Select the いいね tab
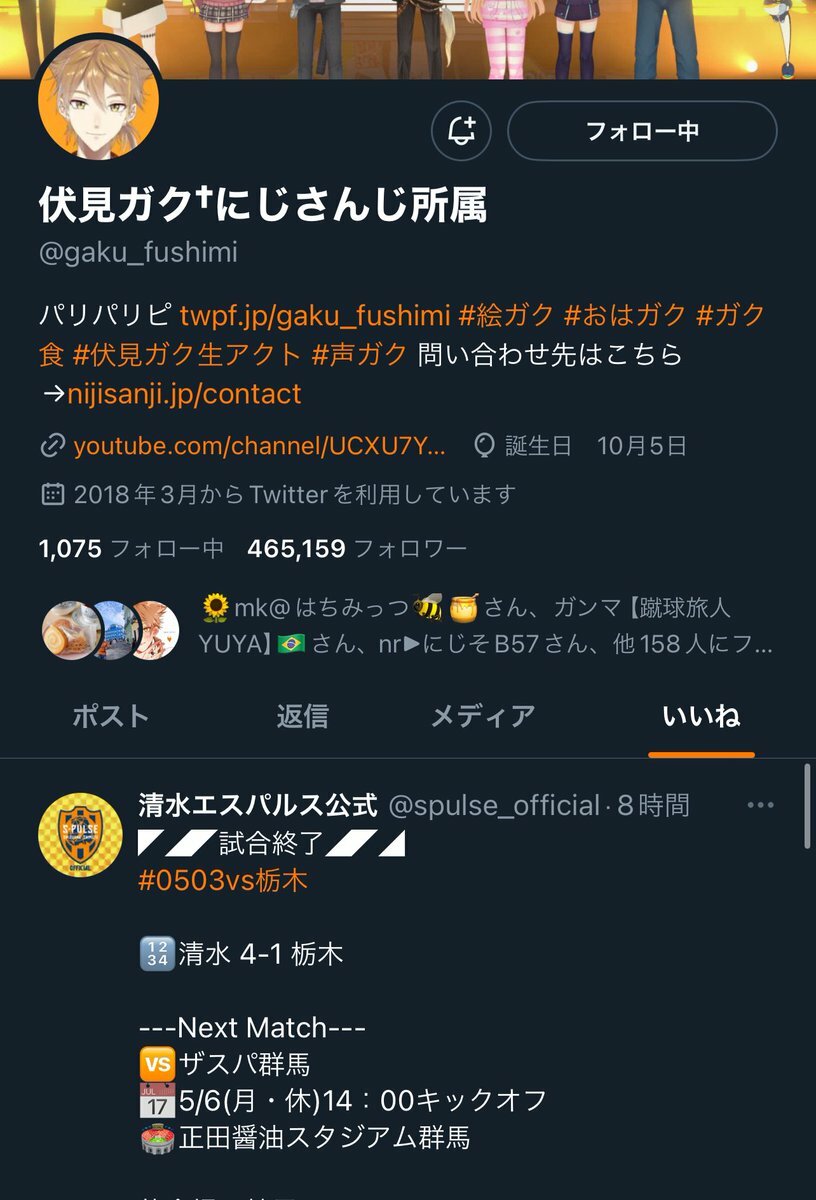This screenshot has height=1200, width=816. click(701, 716)
